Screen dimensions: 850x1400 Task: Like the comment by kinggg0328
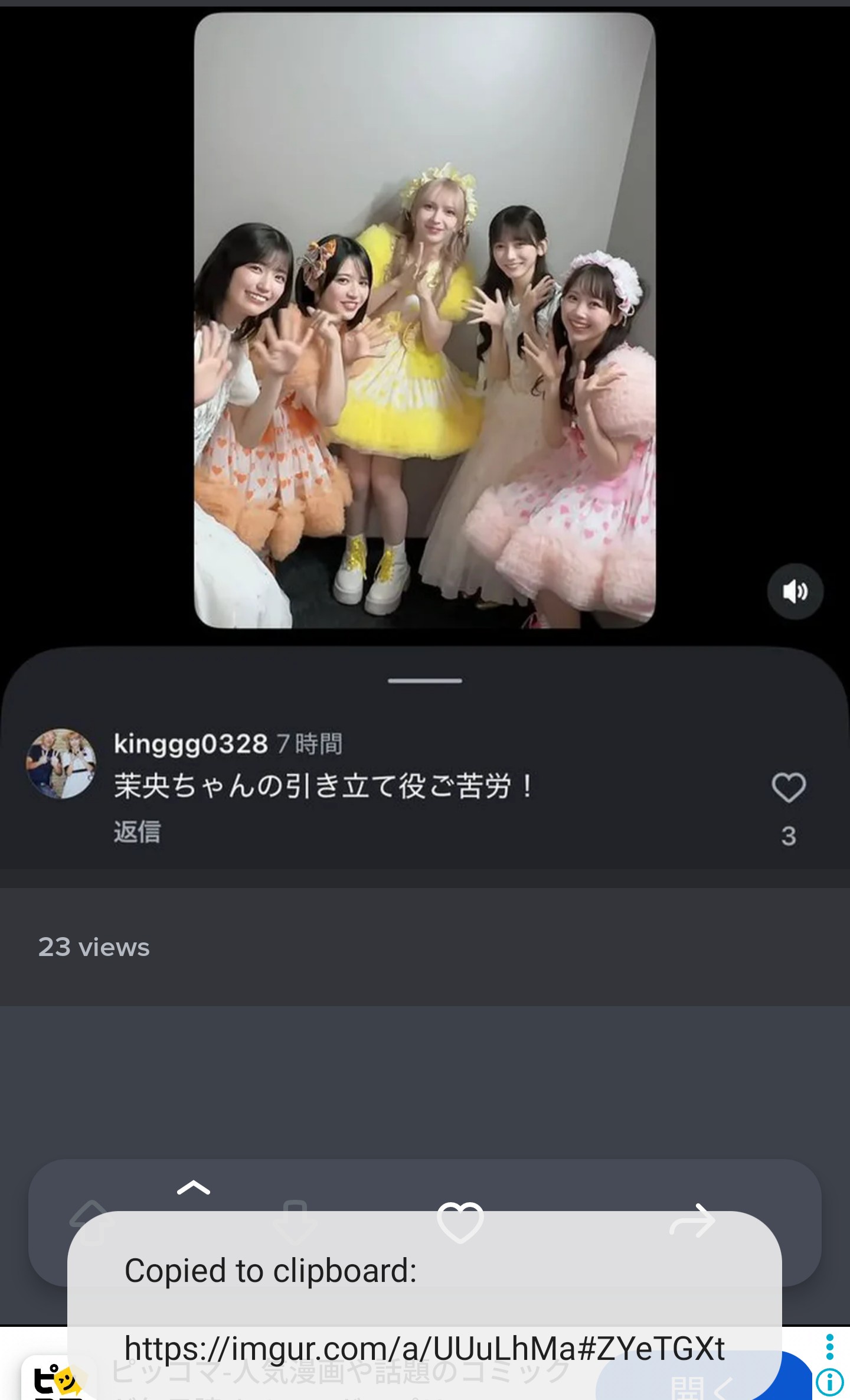789,788
